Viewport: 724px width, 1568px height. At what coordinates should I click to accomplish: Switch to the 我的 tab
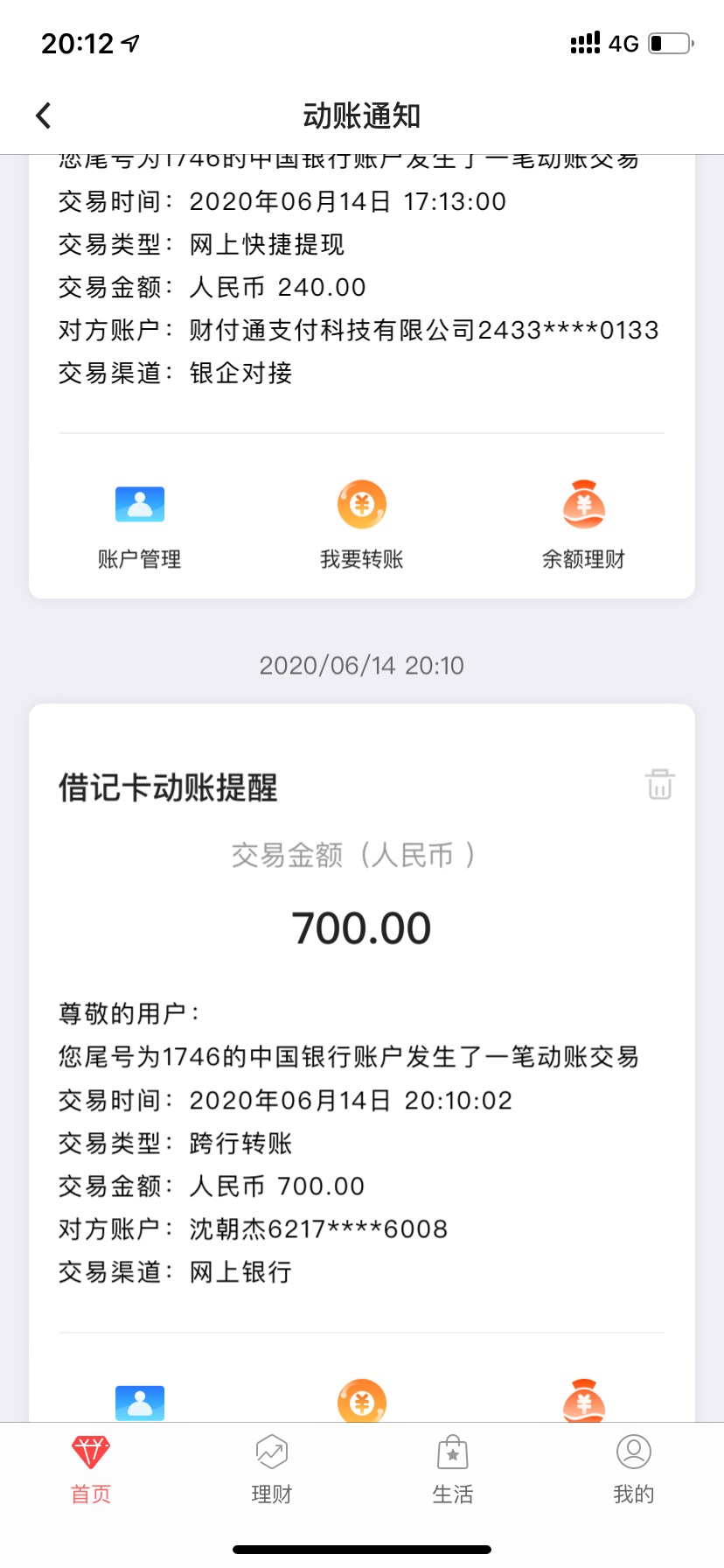click(x=634, y=1469)
